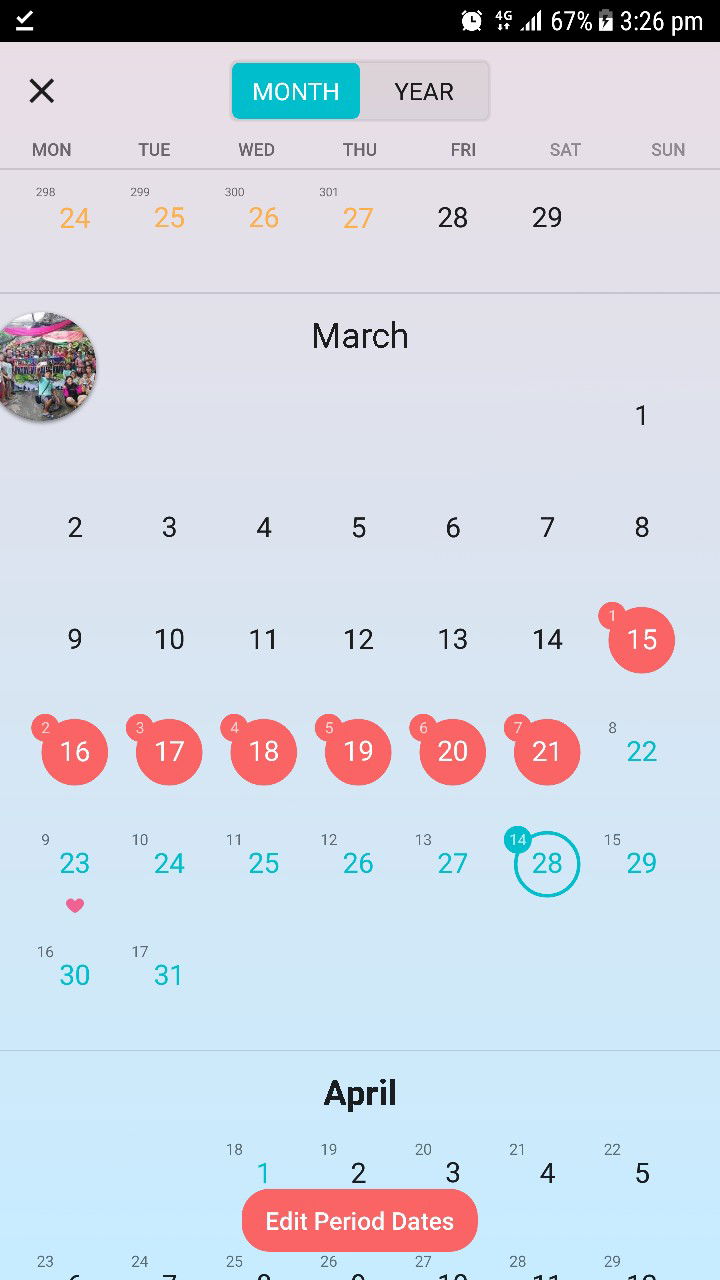This screenshot has width=720, height=1280.
Task: Switch to the YEAR view
Action: (424, 91)
